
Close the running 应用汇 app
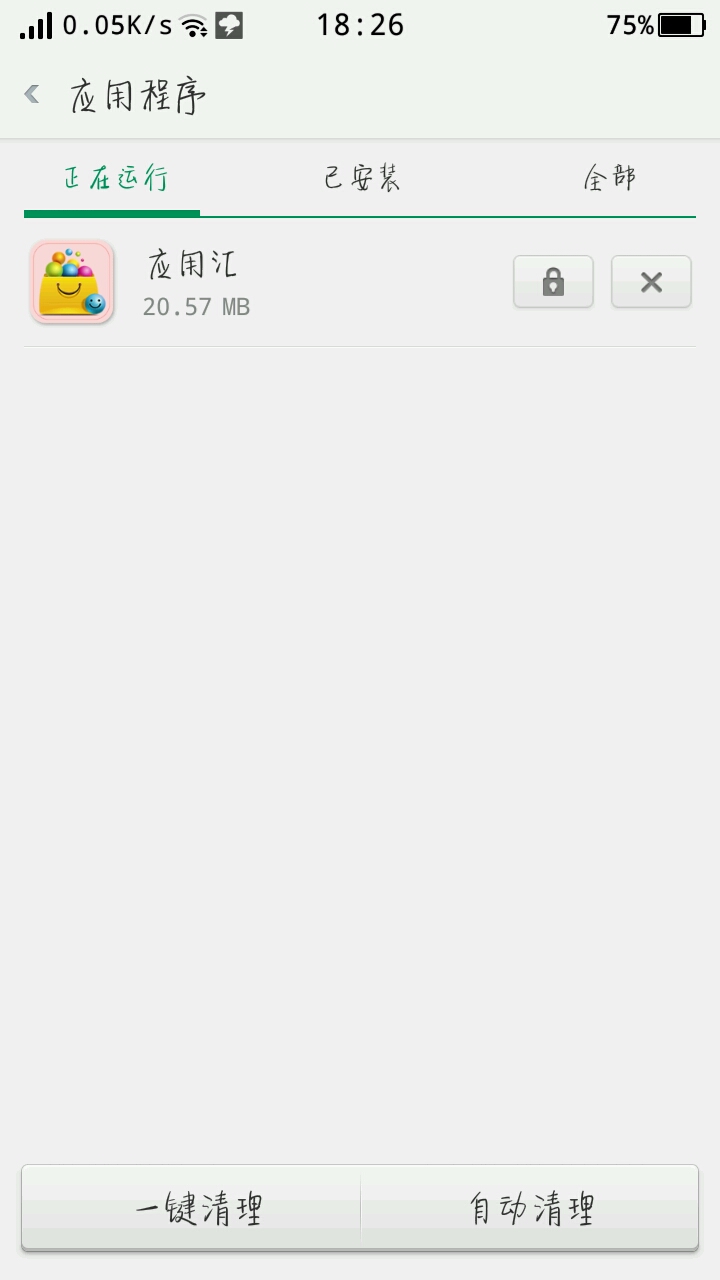[x=651, y=282]
